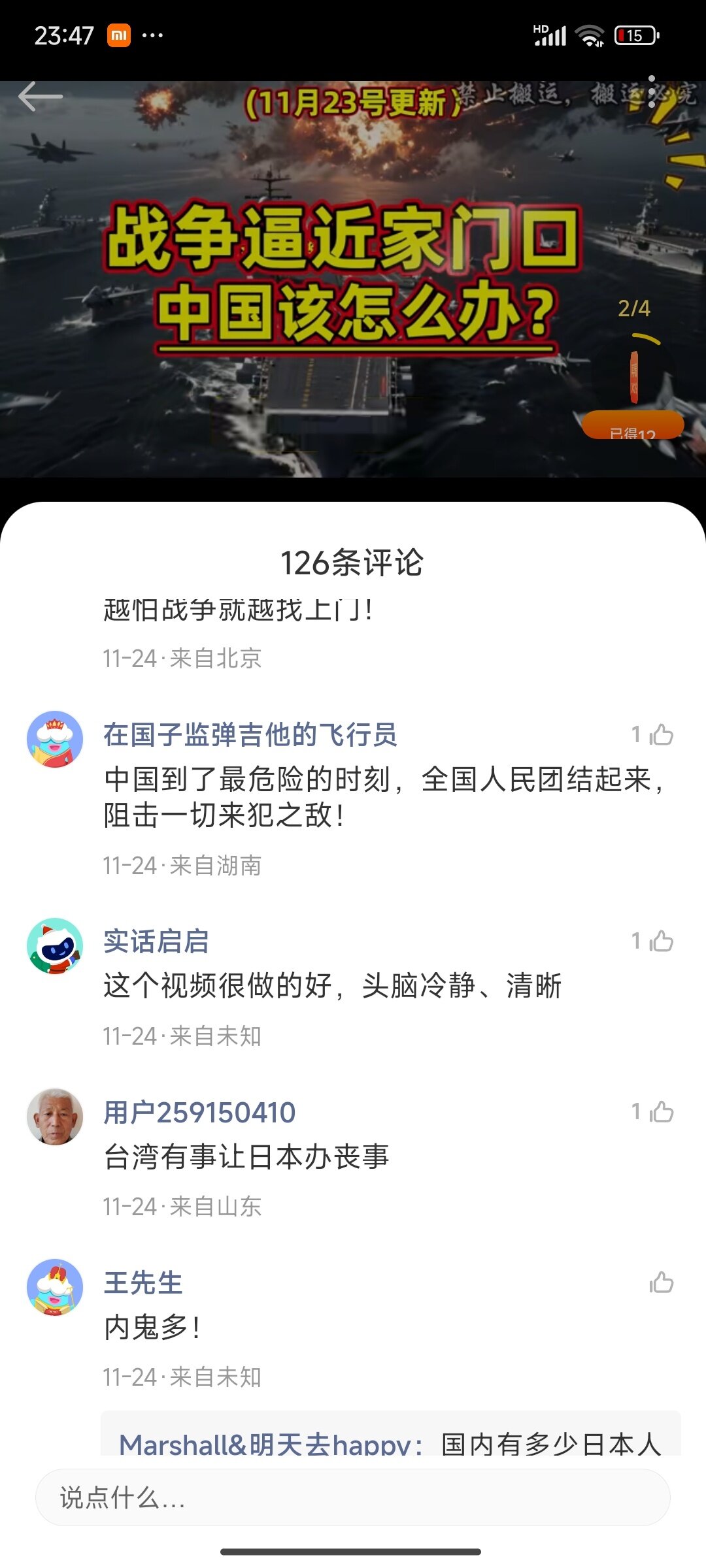Open 王先生's avatar profile
The width and height of the screenshot is (706, 1568).
[55, 1287]
